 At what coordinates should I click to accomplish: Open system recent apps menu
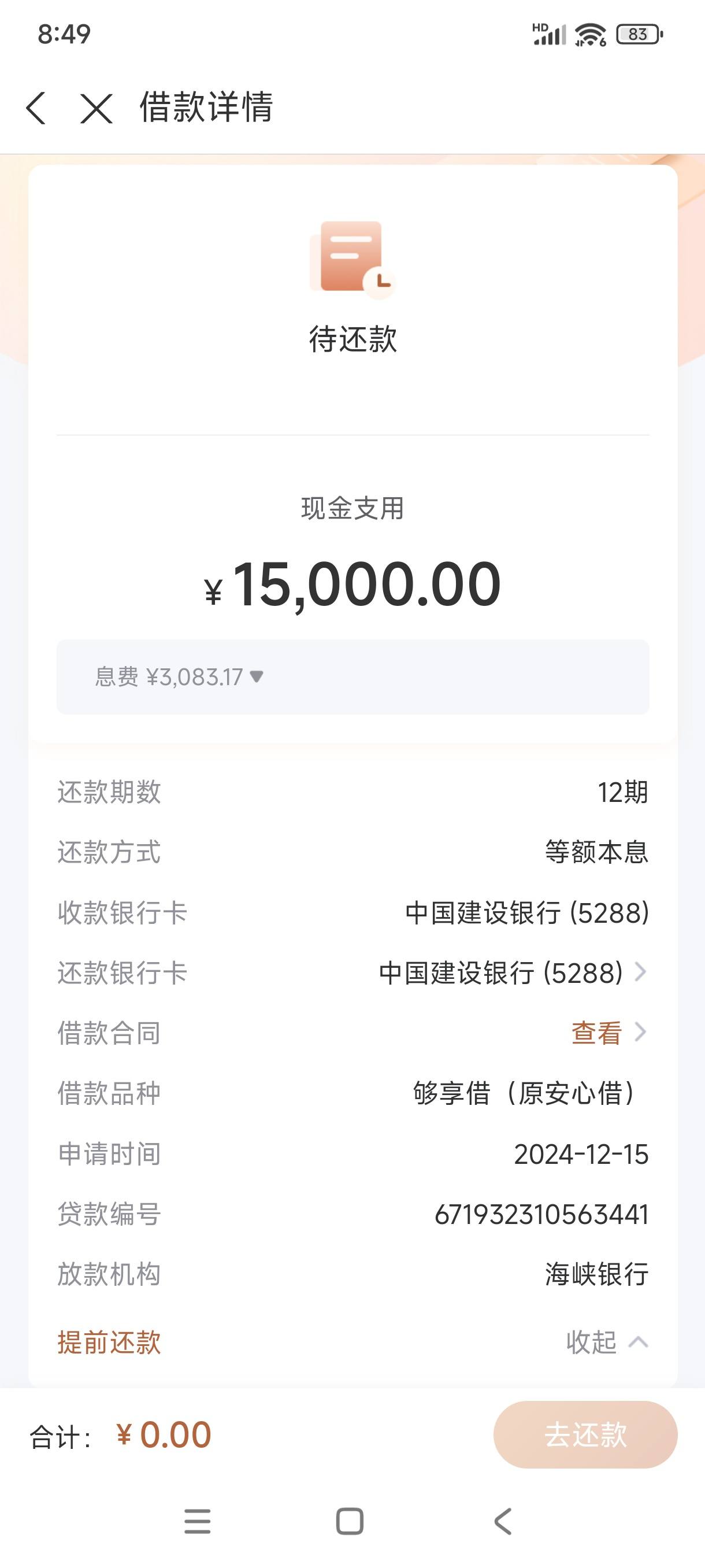tap(198, 1521)
